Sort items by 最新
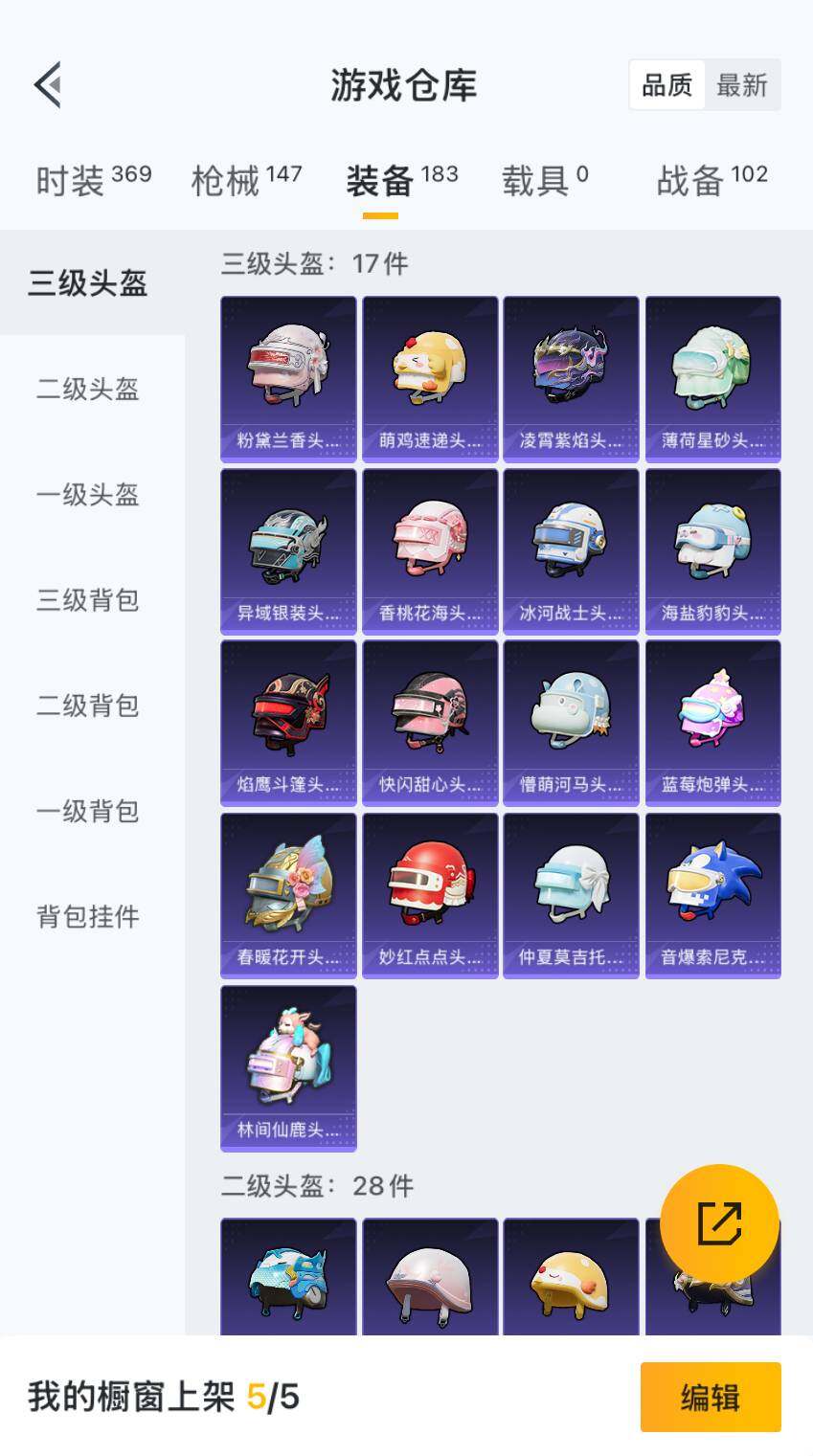 click(742, 85)
